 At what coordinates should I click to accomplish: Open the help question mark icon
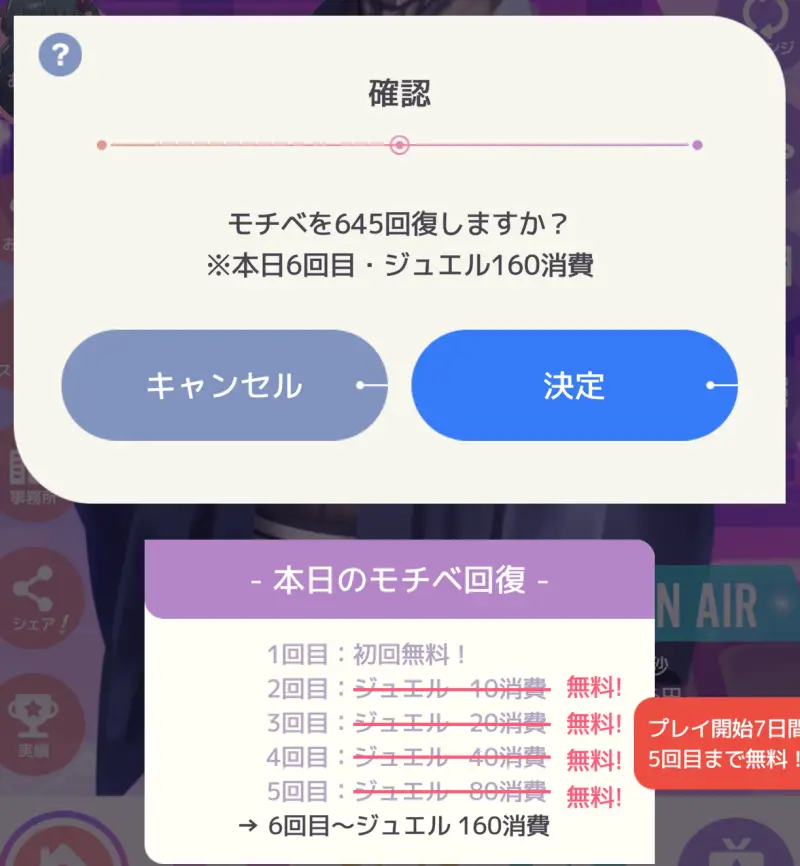(x=60, y=55)
